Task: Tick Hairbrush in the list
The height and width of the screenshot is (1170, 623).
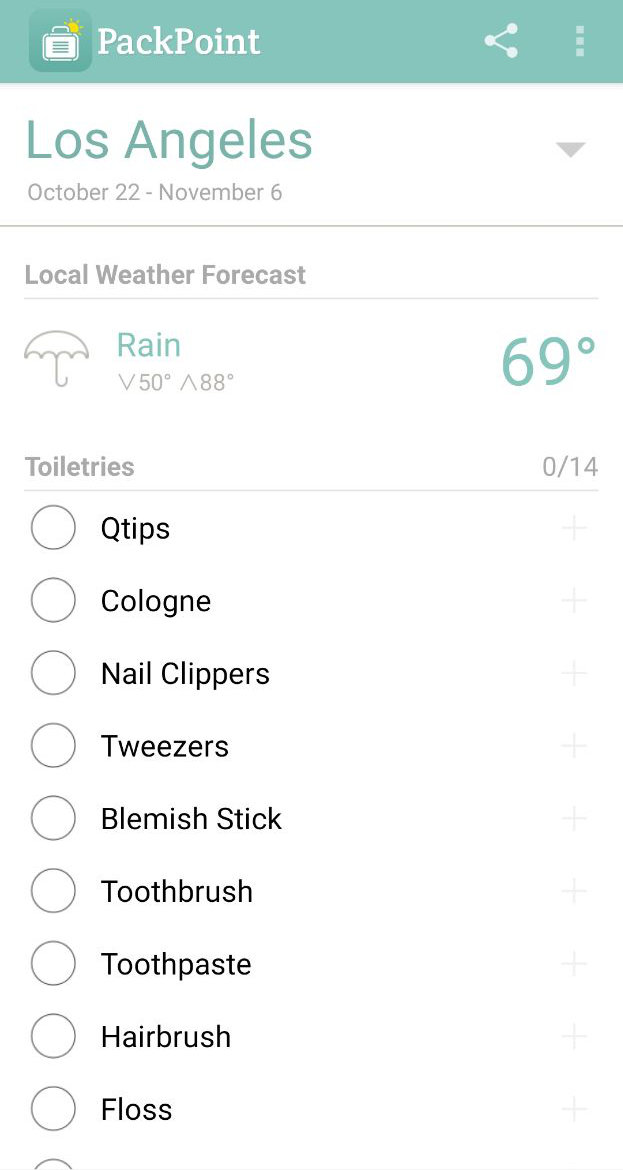Action: [x=53, y=1037]
